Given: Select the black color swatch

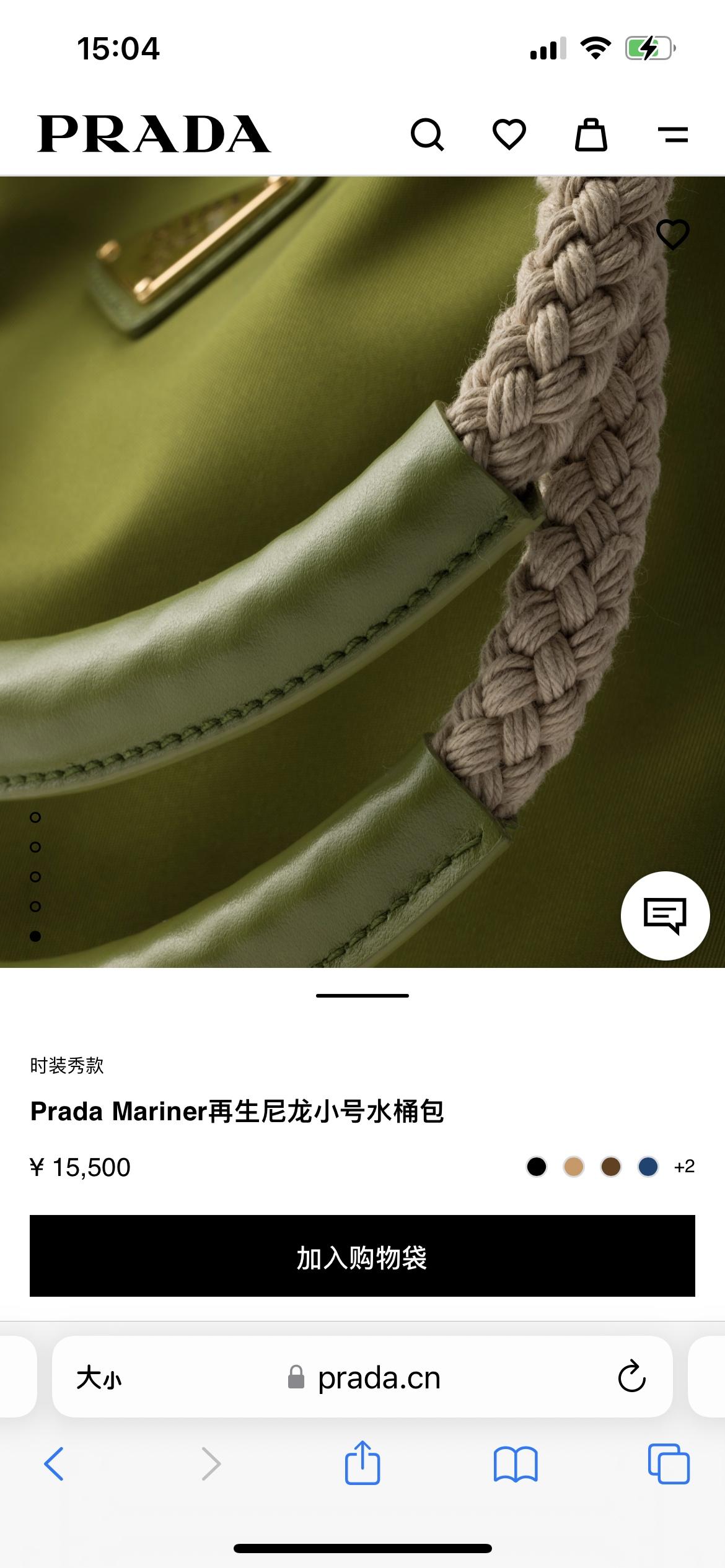Looking at the screenshot, I should point(537,1167).
